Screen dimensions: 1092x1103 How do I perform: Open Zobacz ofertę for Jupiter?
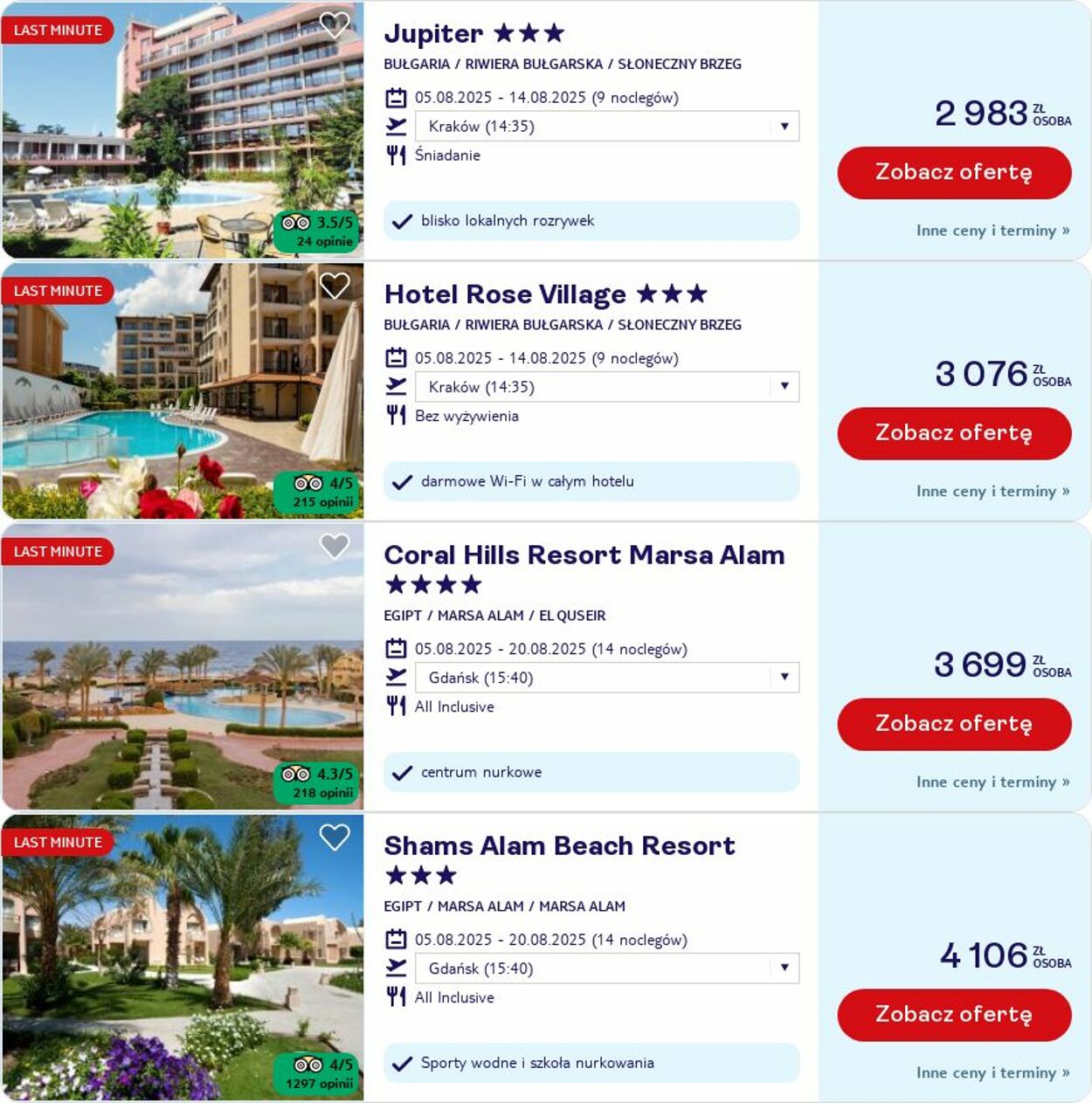(953, 172)
